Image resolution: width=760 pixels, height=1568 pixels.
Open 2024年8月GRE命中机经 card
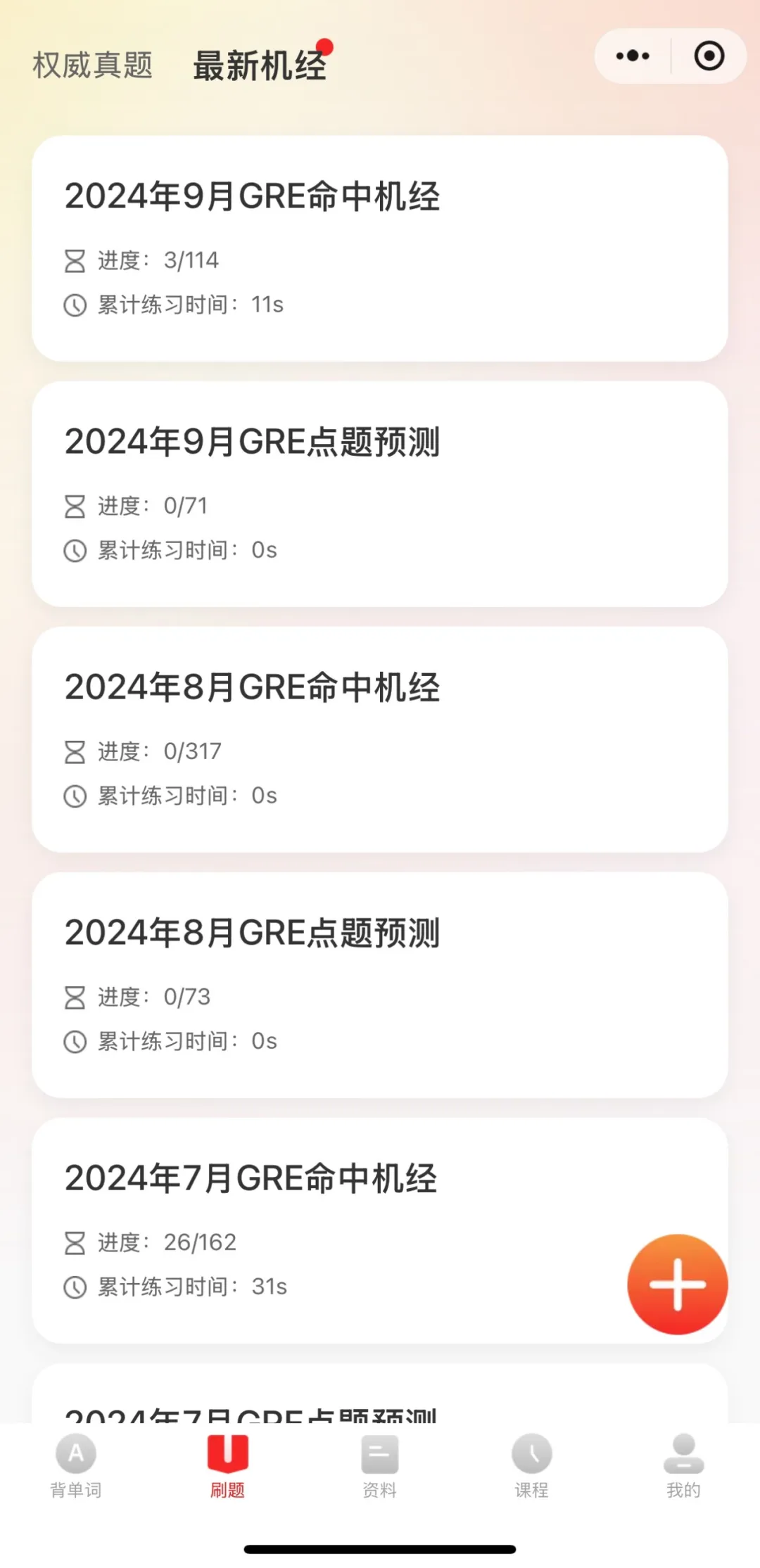[x=379, y=739]
